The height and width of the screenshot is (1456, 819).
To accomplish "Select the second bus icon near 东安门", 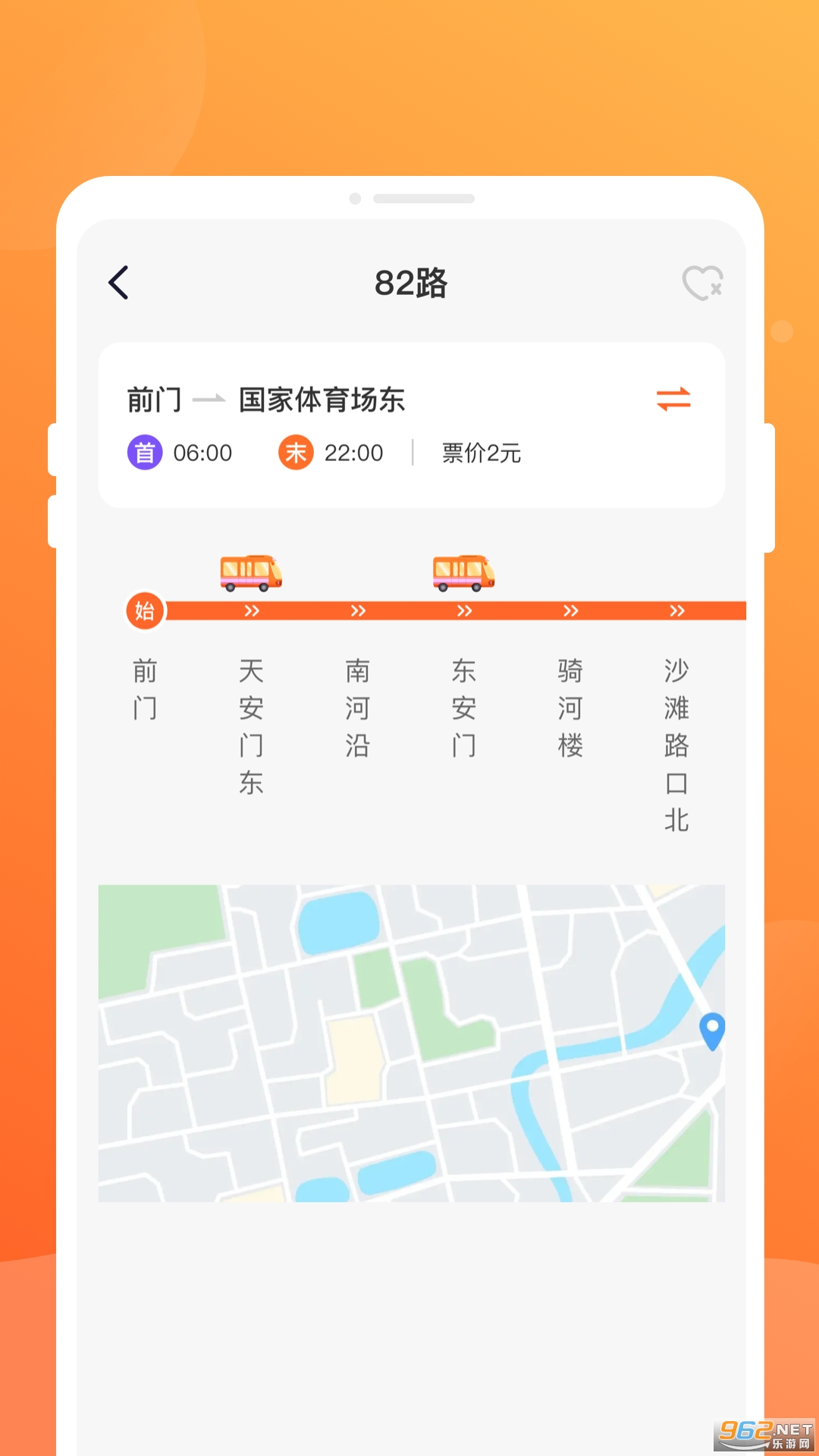I will (463, 573).
